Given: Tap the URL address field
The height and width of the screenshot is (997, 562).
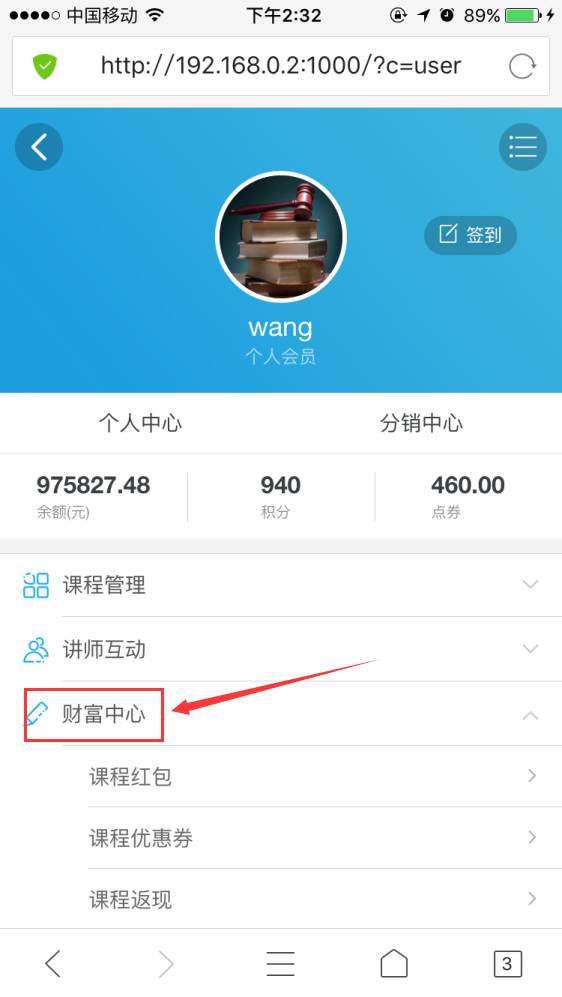Looking at the screenshot, I should [281, 65].
